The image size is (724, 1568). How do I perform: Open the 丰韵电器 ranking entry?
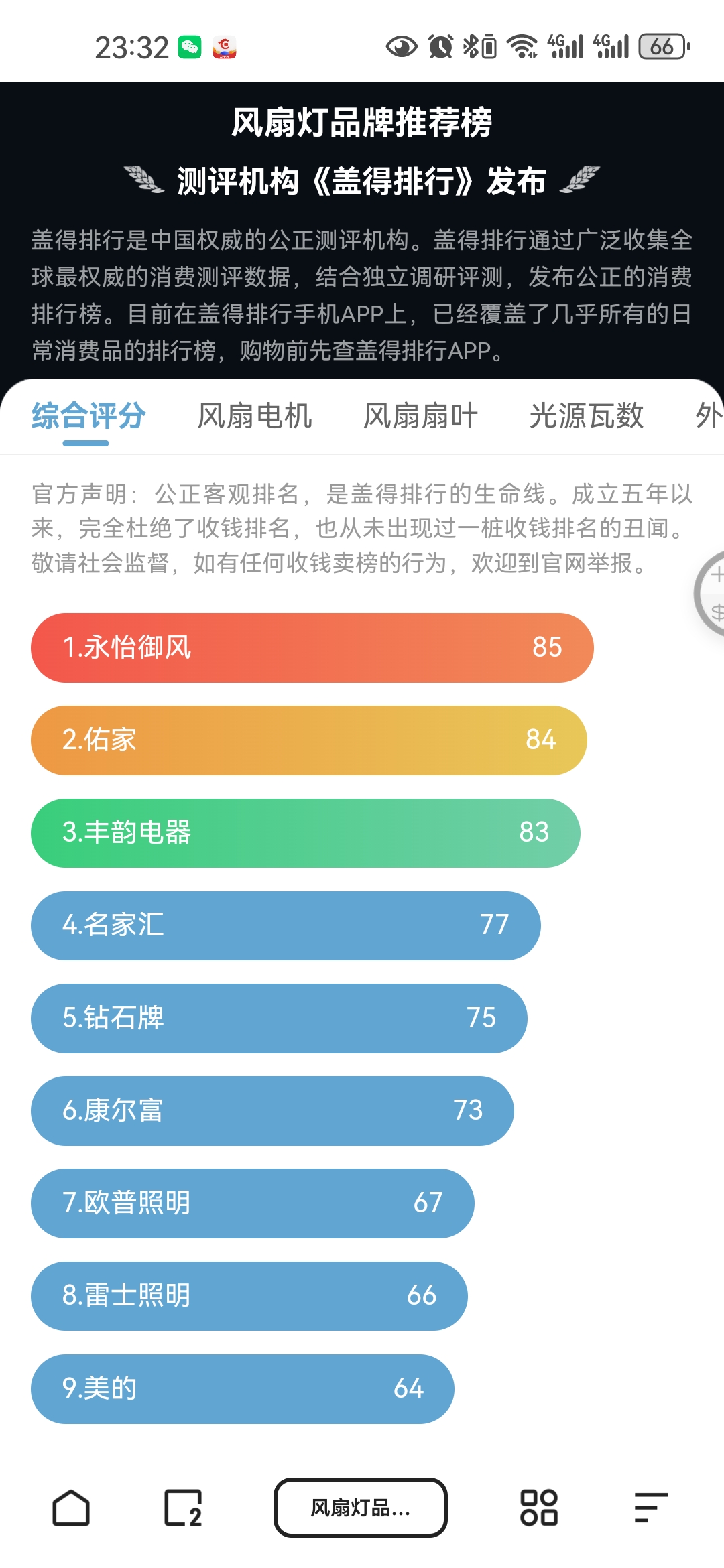pyautogui.click(x=305, y=833)
